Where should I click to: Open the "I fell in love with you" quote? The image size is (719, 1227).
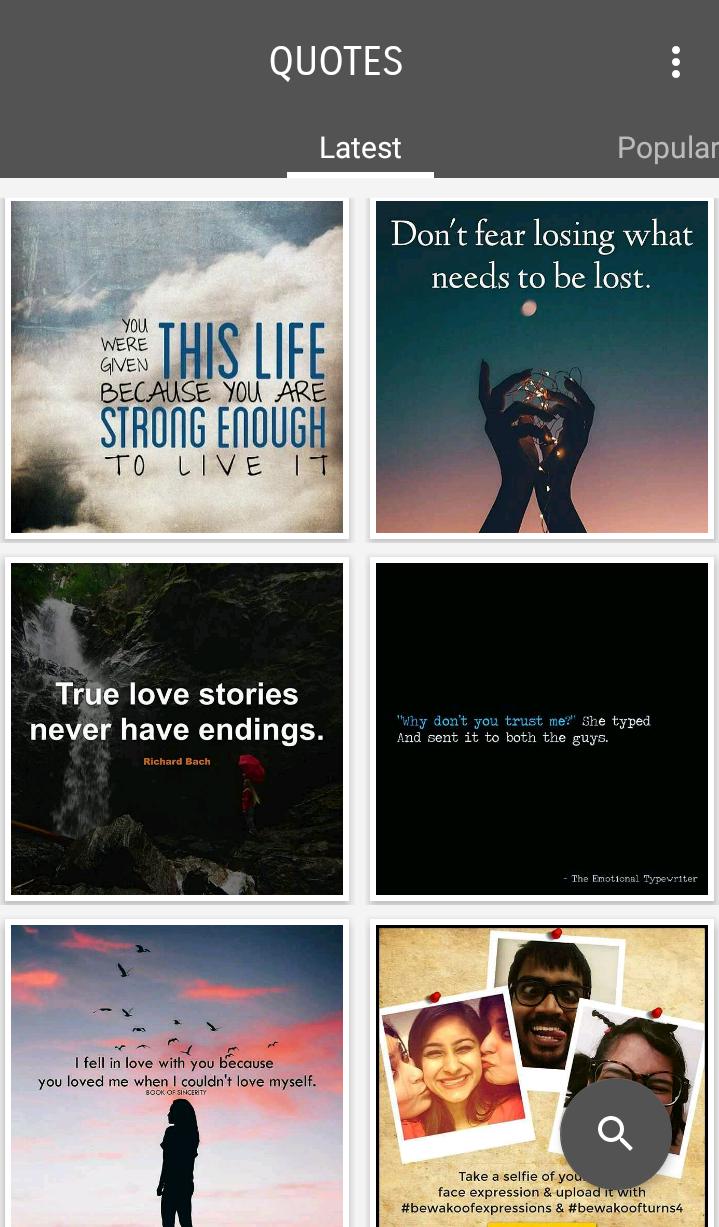pyautogui.click(x=177, y=1075)
